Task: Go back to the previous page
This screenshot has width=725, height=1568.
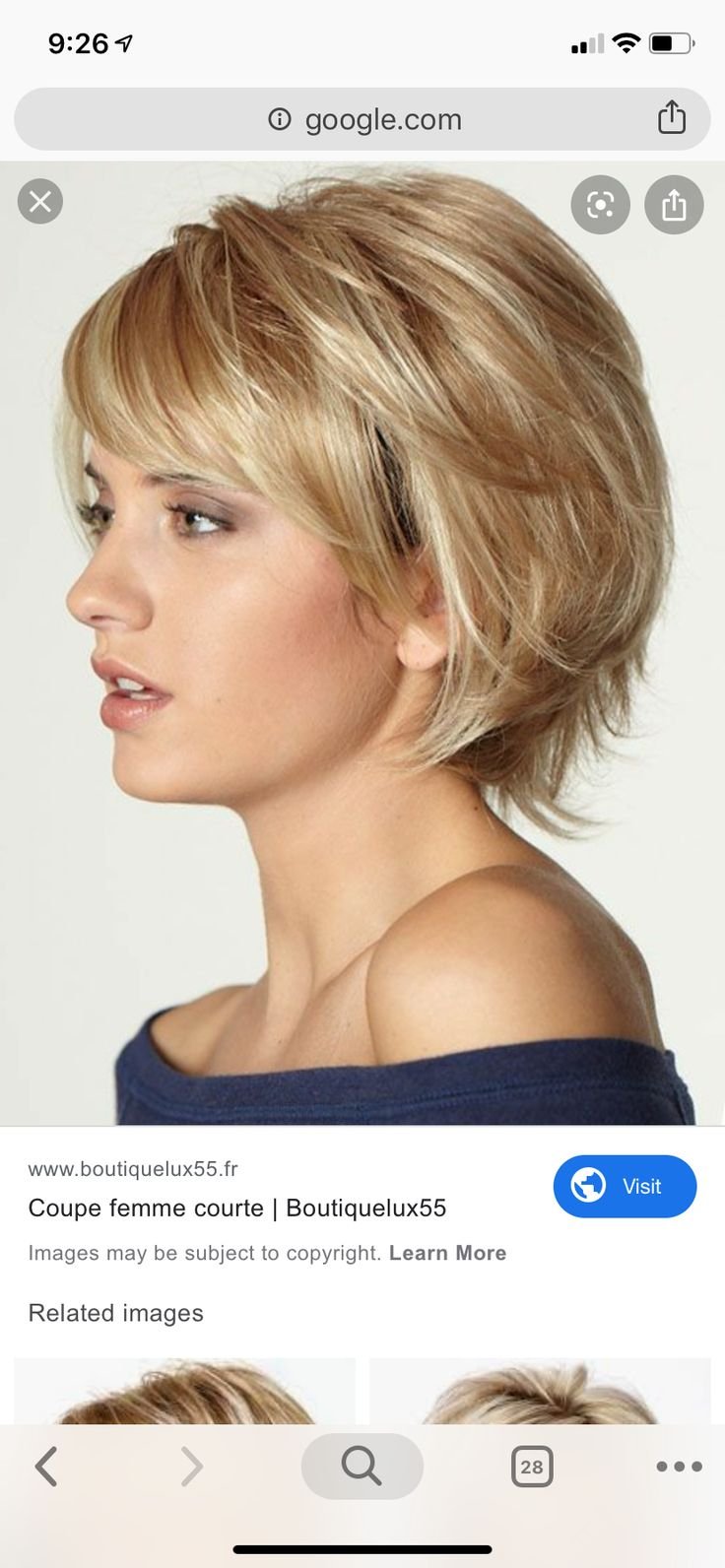Action: click(46, 1467)
